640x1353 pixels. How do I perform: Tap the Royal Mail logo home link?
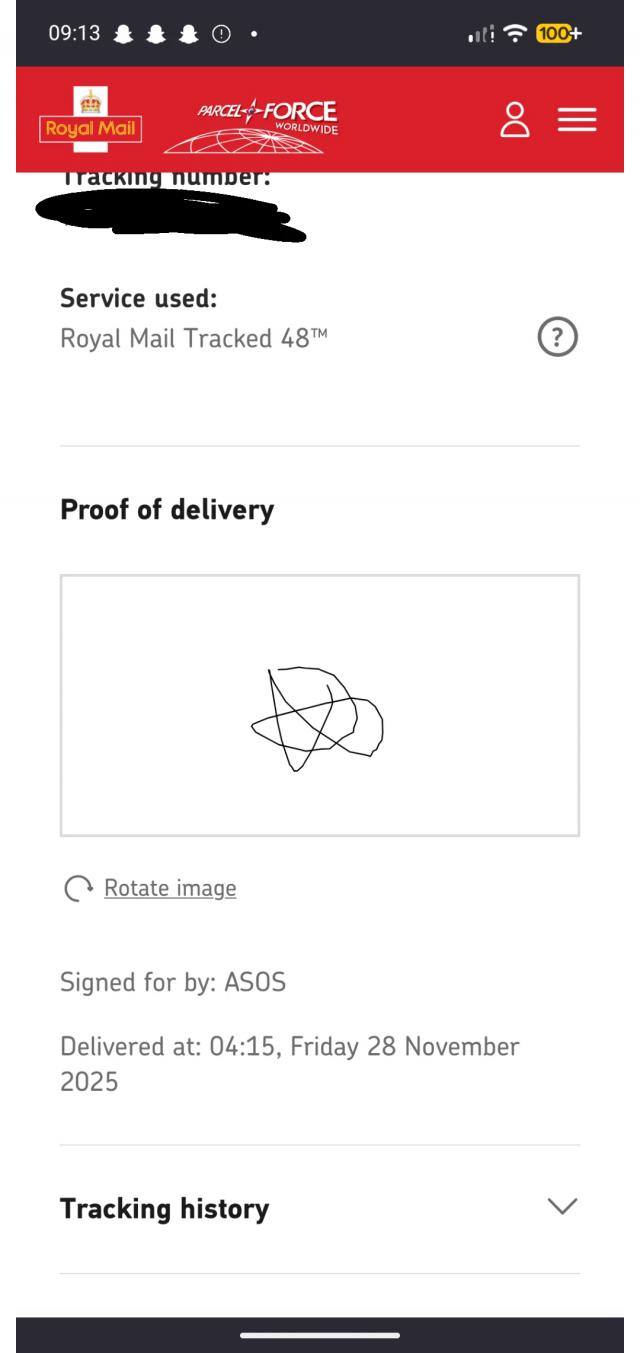pyautogui.click(x=91, y=122)
